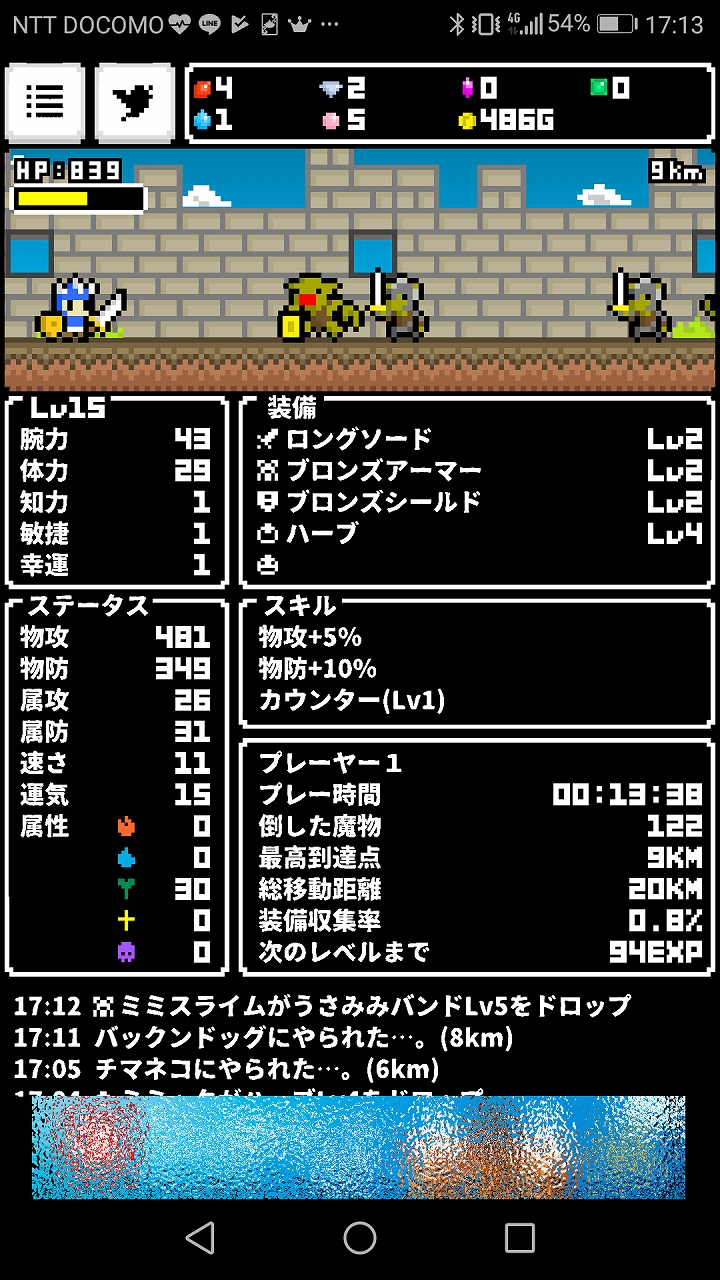Open the list menu button

pos(45,102)
